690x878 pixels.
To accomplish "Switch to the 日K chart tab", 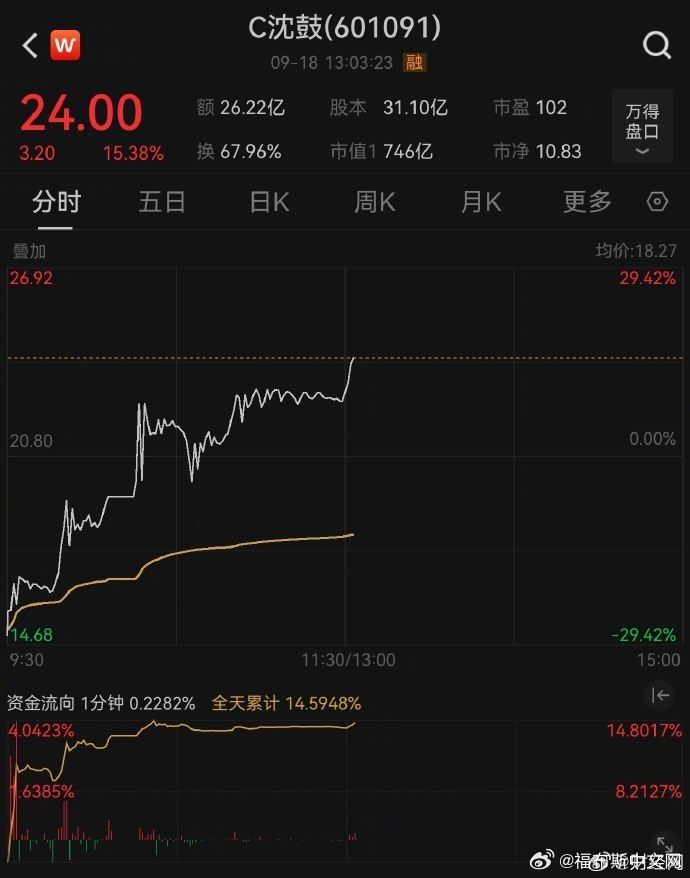I will tap(269, 202).
